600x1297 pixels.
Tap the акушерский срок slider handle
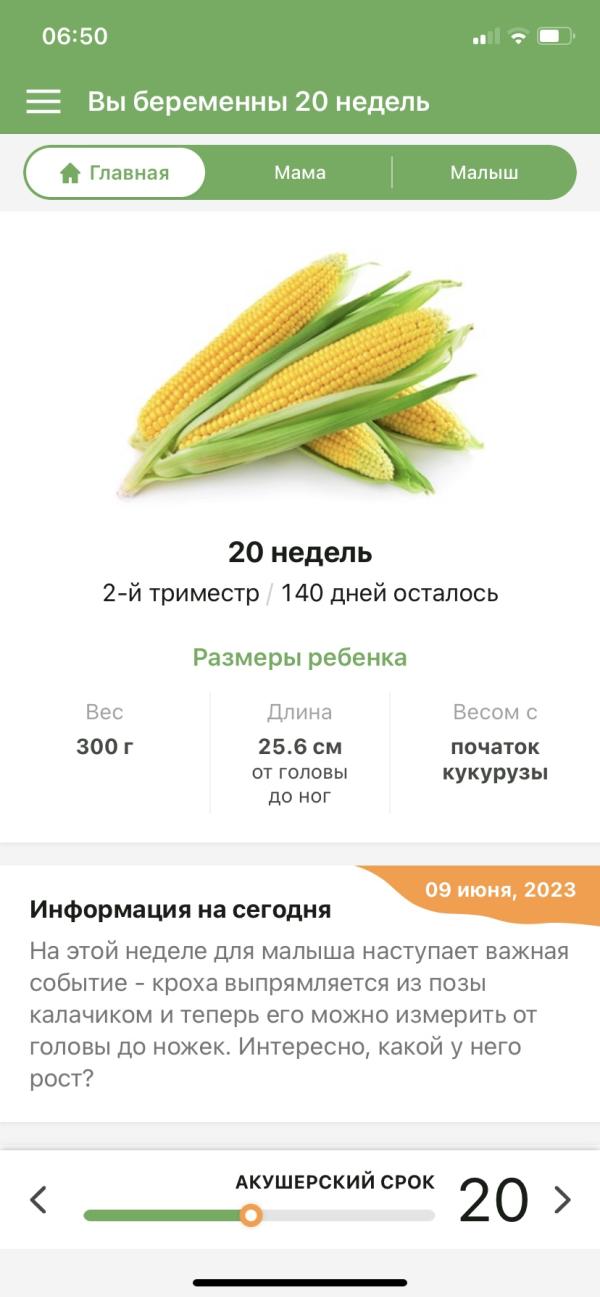[251, 1215]
